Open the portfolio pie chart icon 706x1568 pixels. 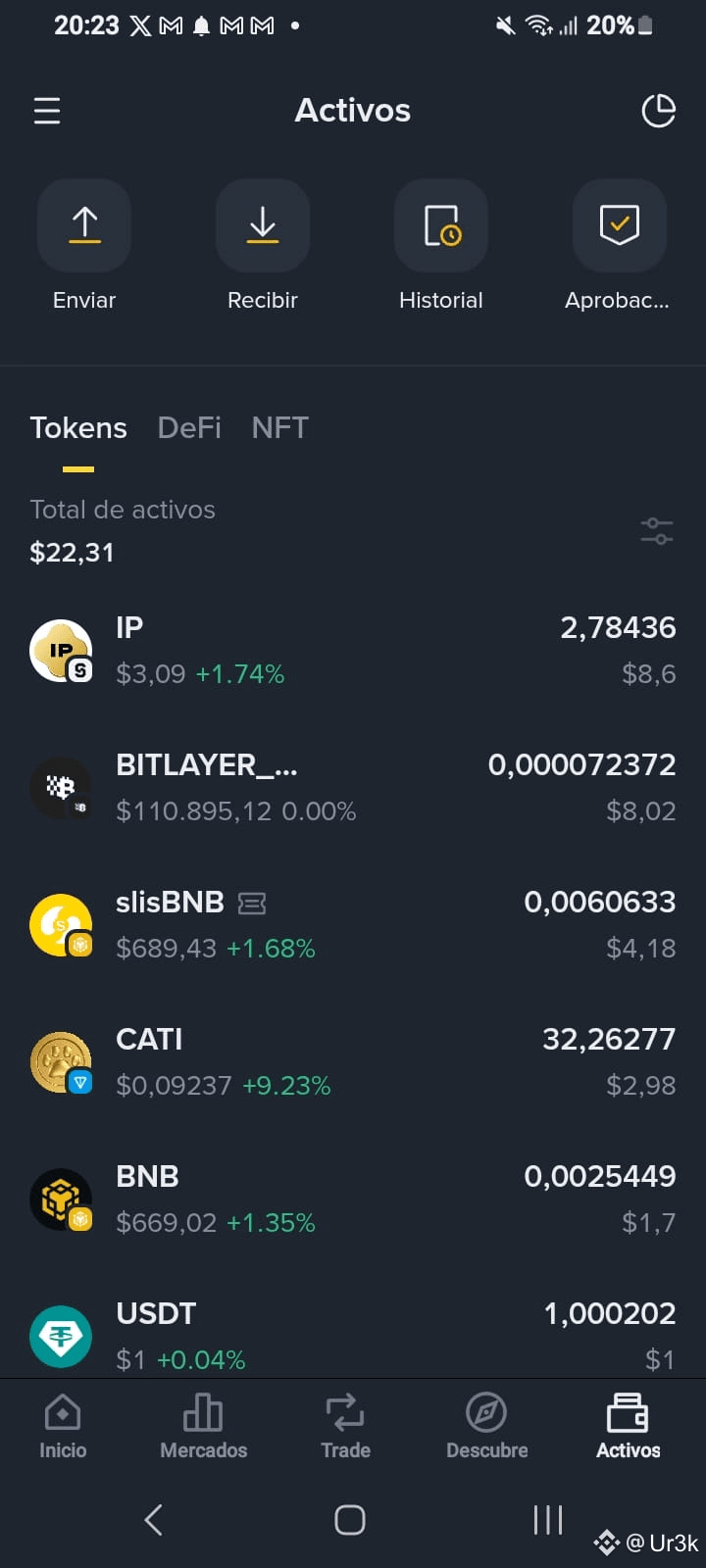pos(658,111)
